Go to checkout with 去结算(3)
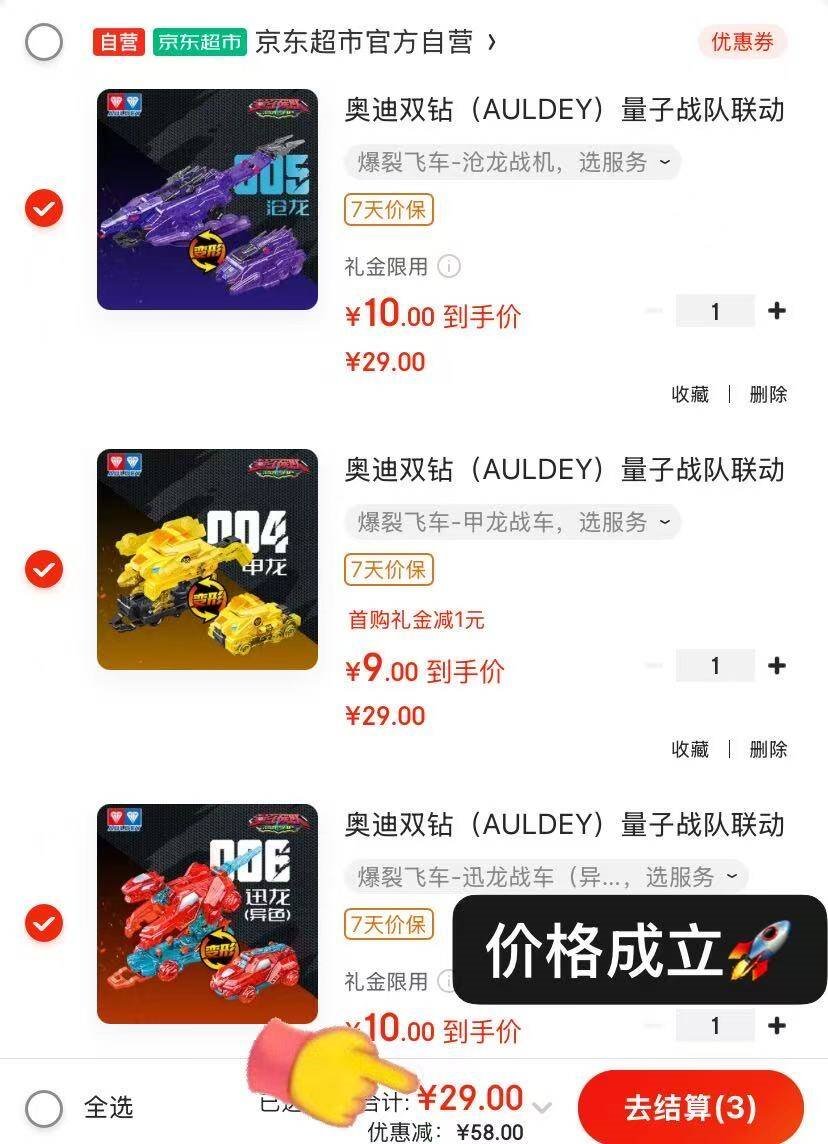This screenshot has width=828, height=1144. tap(690, 1107)
